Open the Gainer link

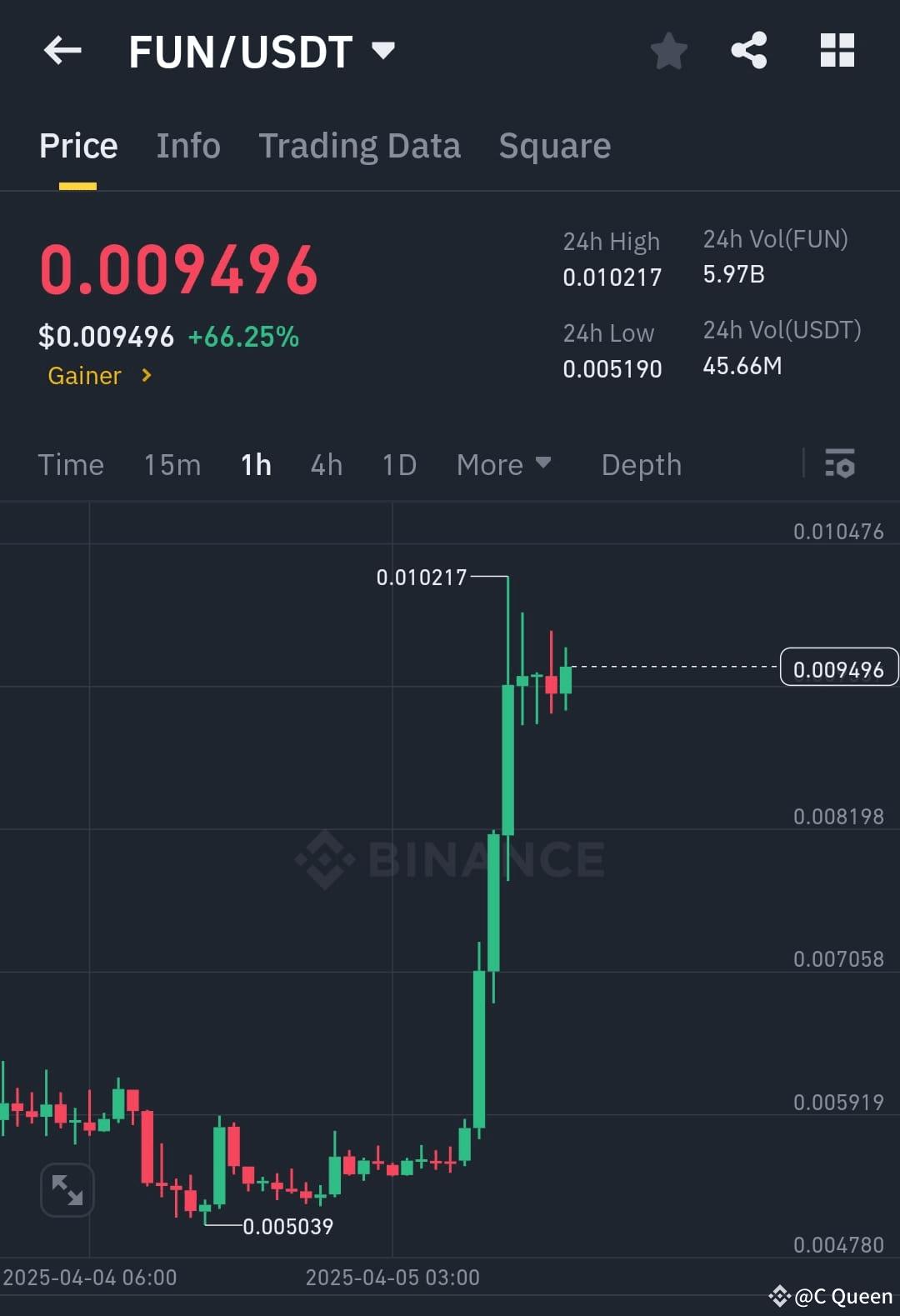pos(83,375)
